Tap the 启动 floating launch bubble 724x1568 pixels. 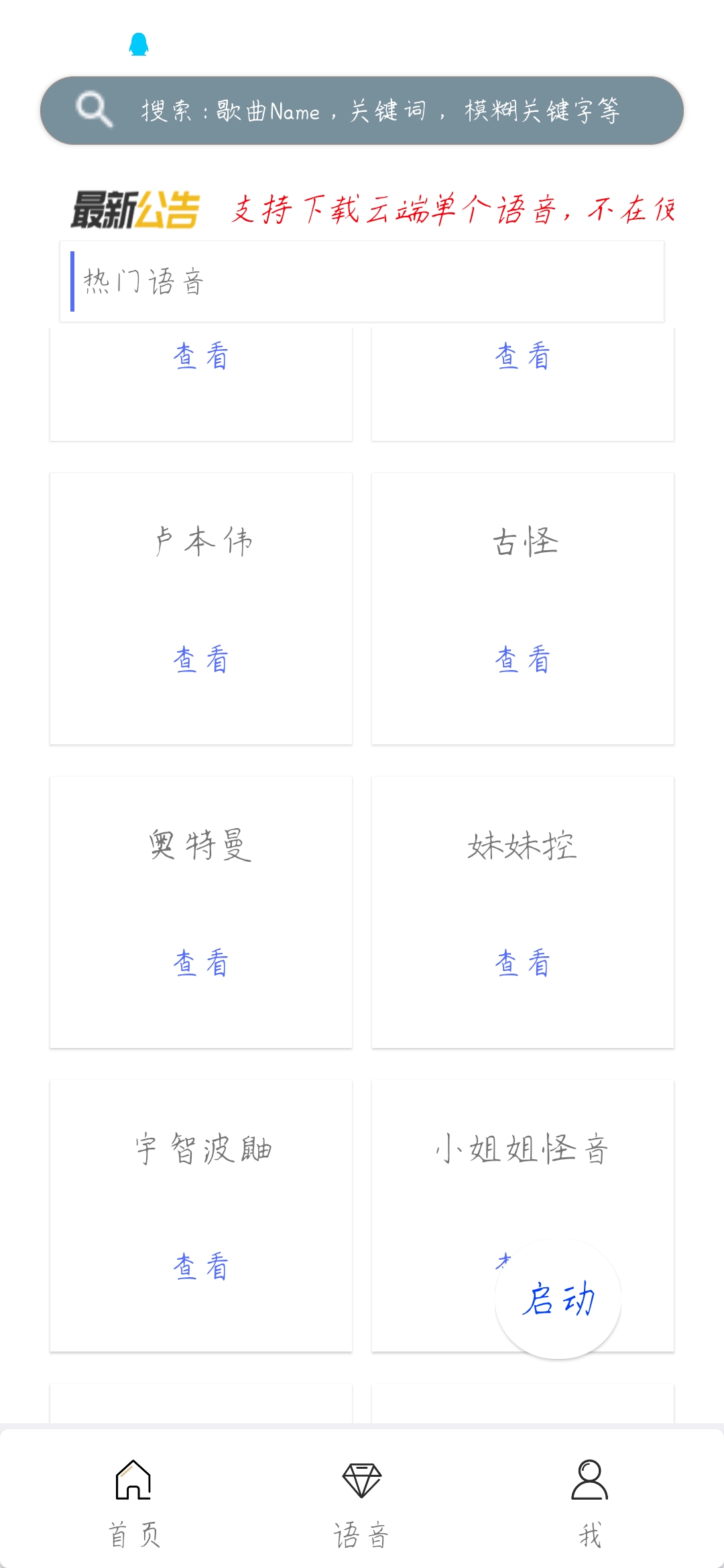558,1299
